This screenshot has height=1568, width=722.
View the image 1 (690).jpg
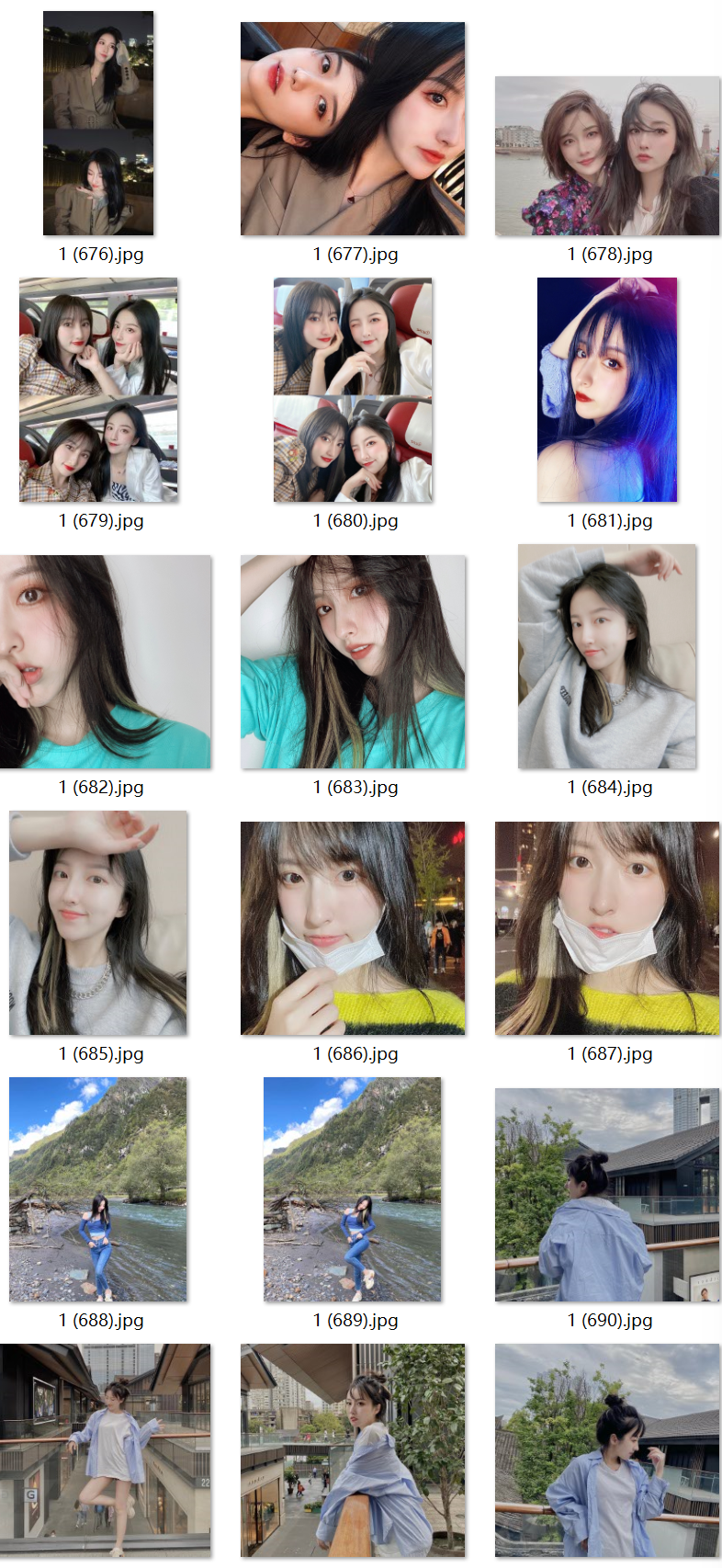click(x=607, y=1195)
